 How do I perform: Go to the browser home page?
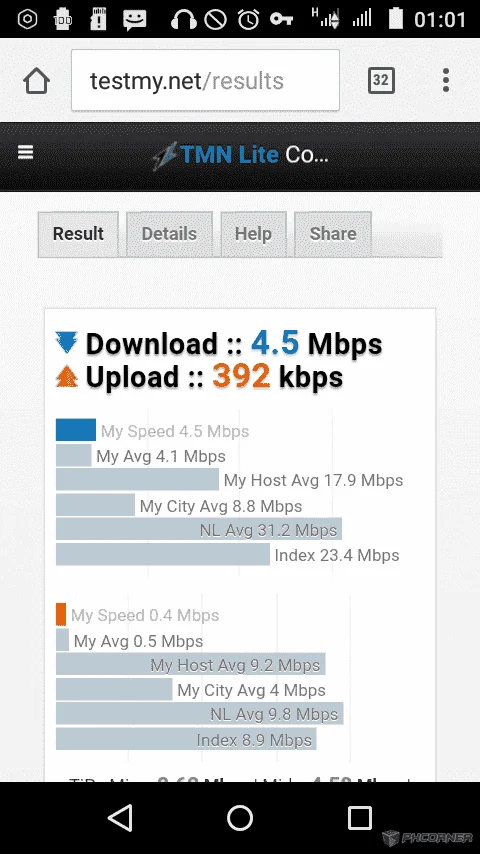[x=37, y=81]
